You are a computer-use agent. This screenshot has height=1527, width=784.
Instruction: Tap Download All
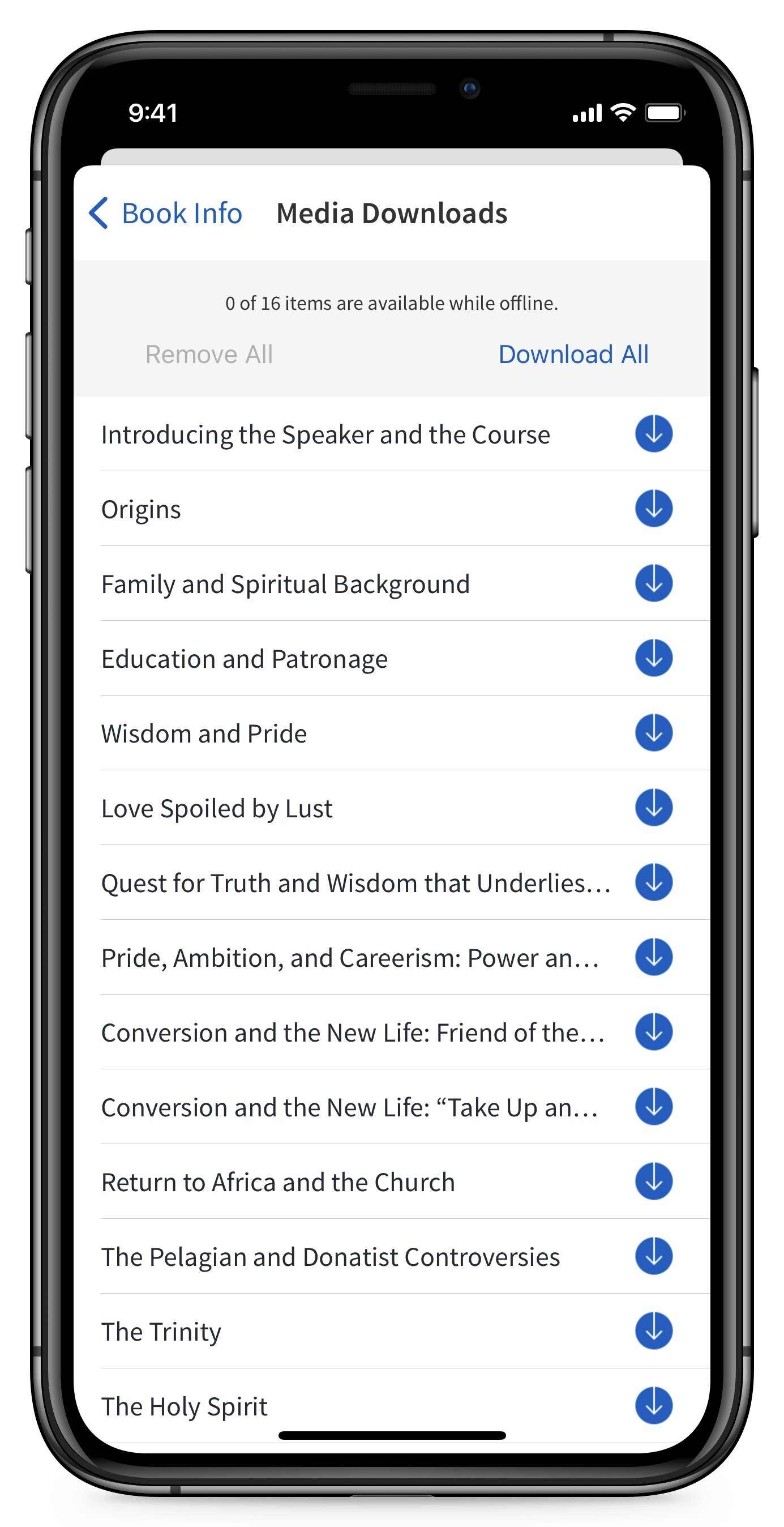pos(573,355)
